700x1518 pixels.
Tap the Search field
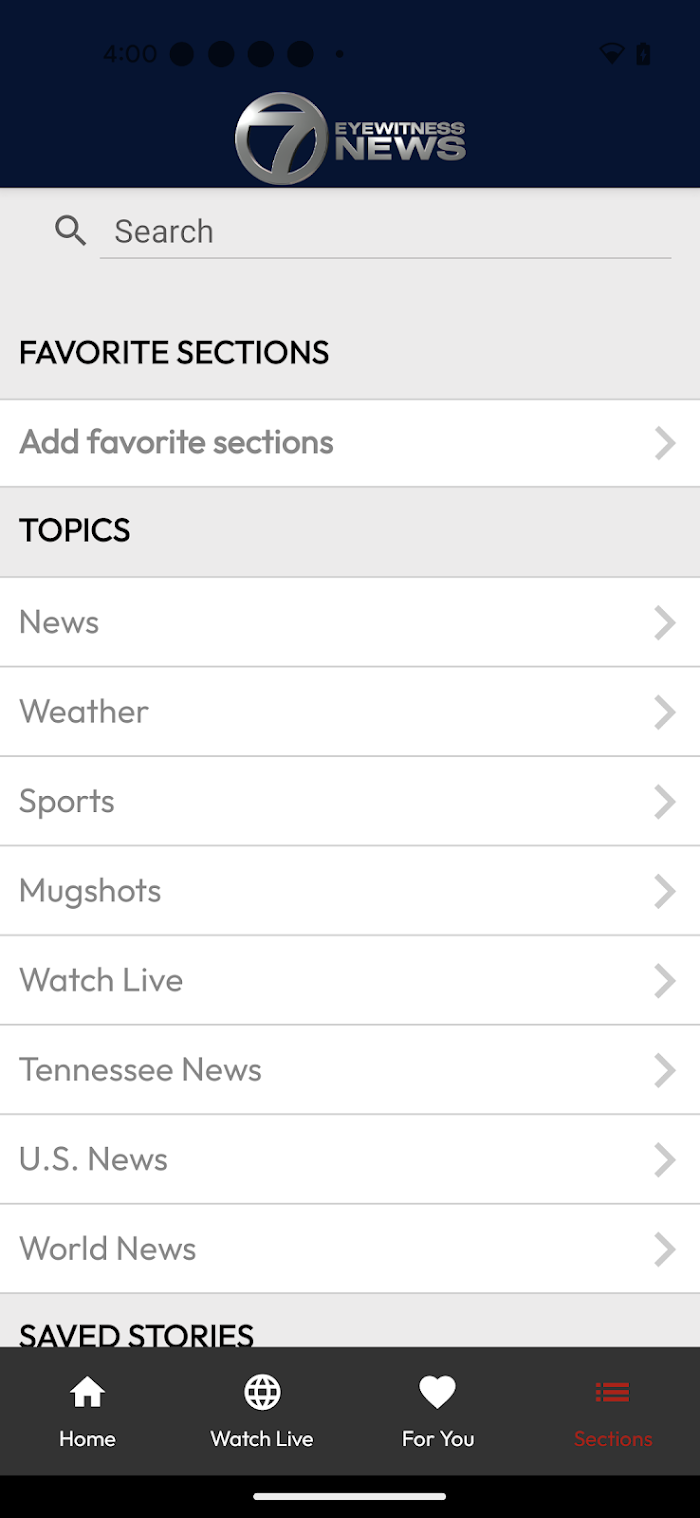(385, 232)
